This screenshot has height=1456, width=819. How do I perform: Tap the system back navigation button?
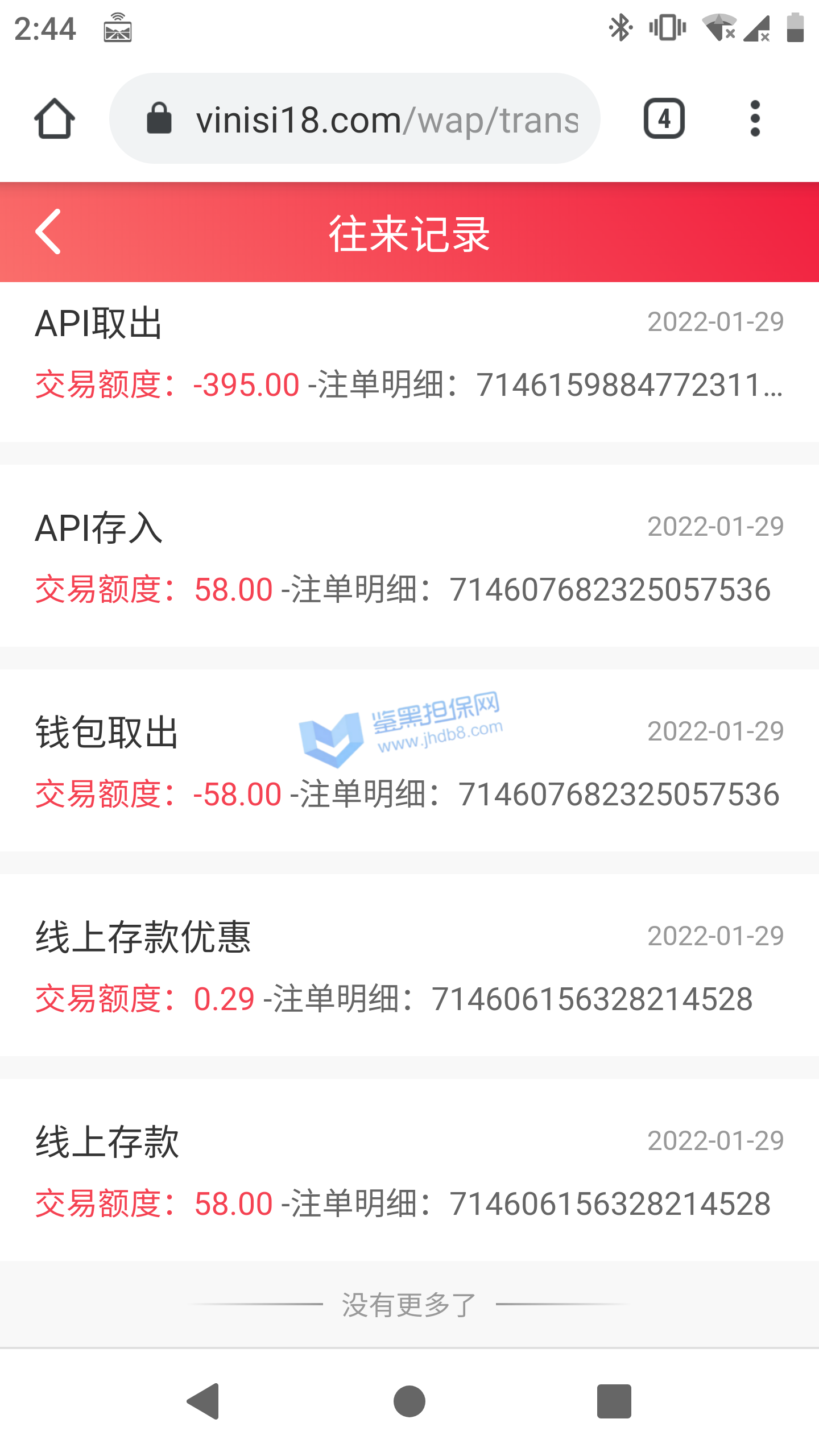pos(204,1401)
